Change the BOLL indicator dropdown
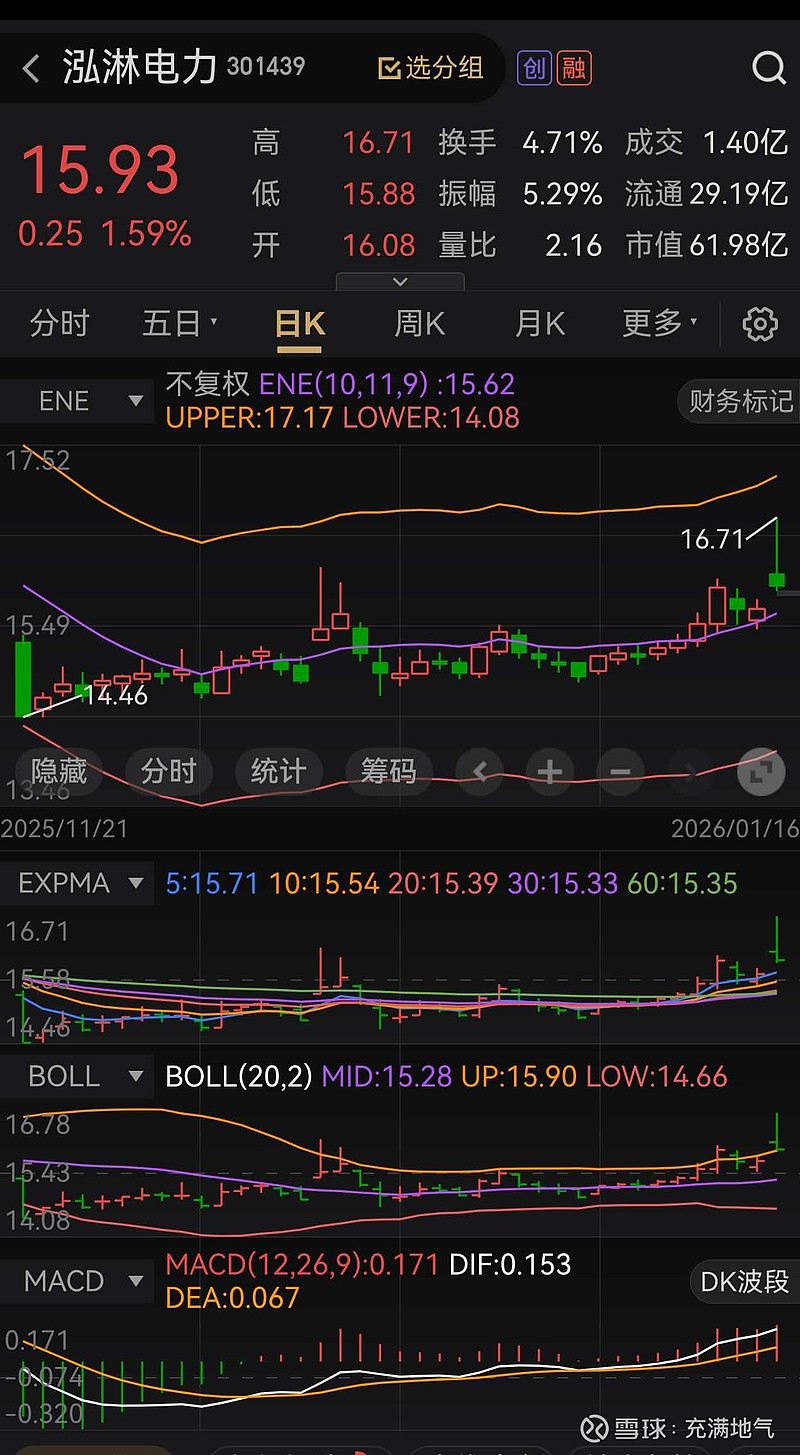 click(77, 1076)
